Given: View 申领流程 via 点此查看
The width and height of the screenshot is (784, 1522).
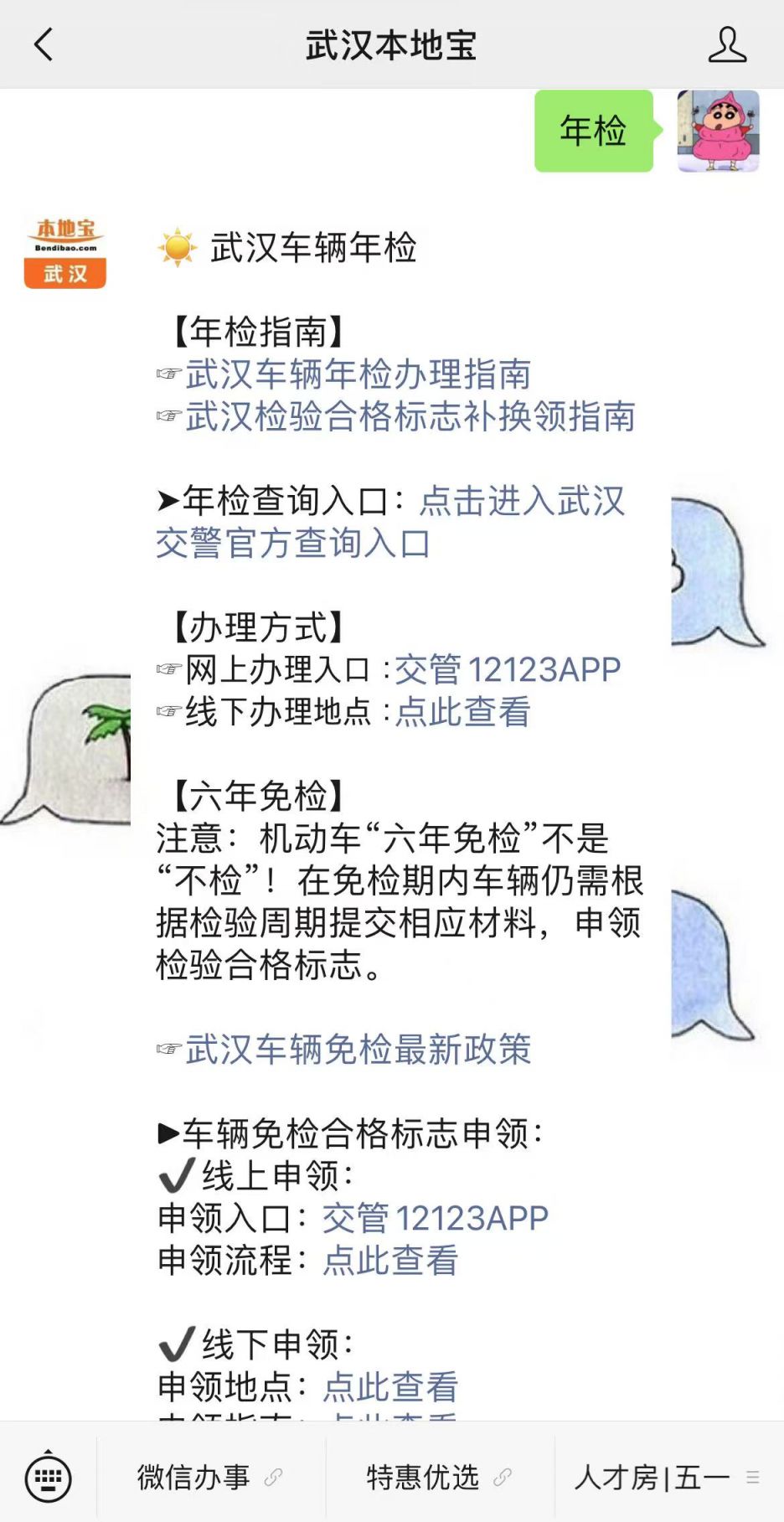Looking at the screenshot, I should point(390,1260).
